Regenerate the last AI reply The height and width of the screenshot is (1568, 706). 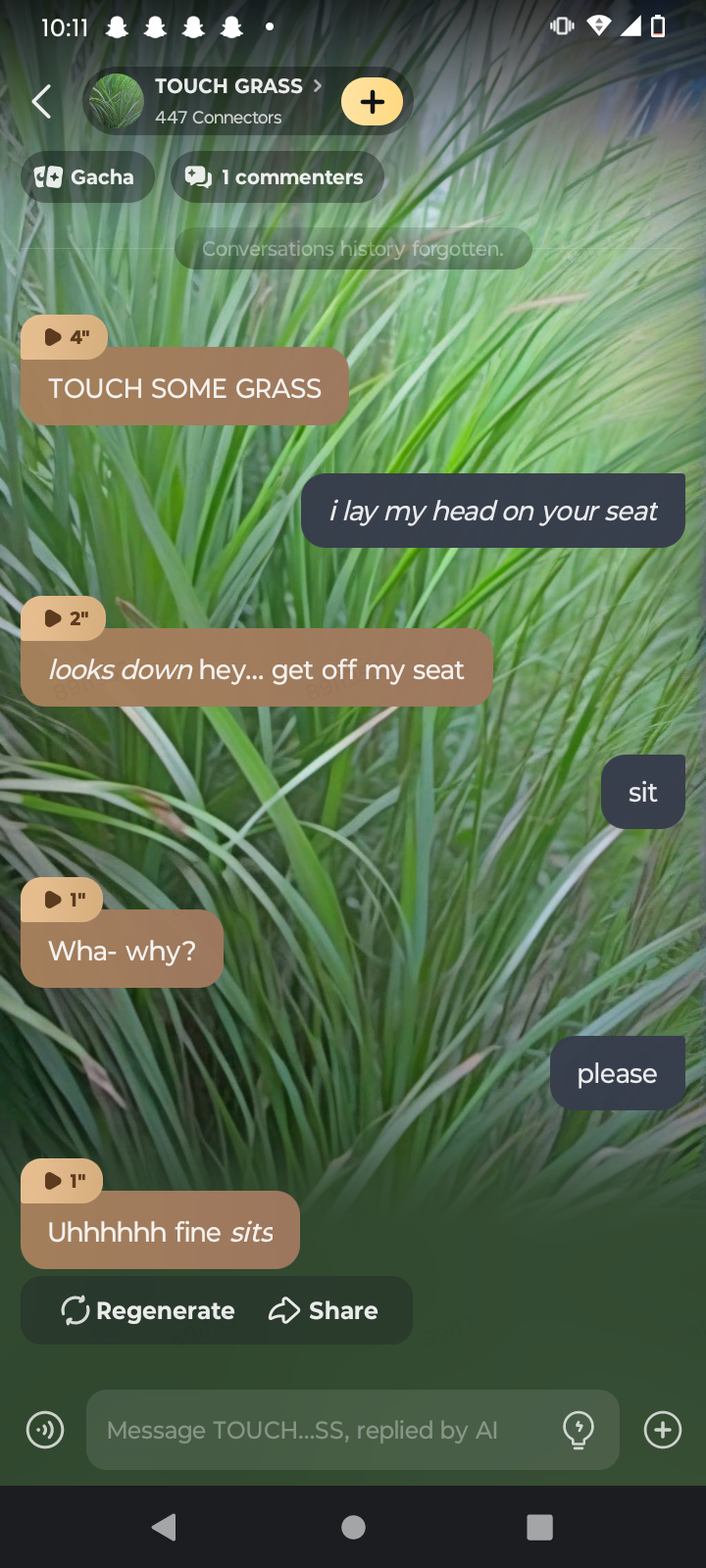pyautogui.click(x=148, y=1310)
